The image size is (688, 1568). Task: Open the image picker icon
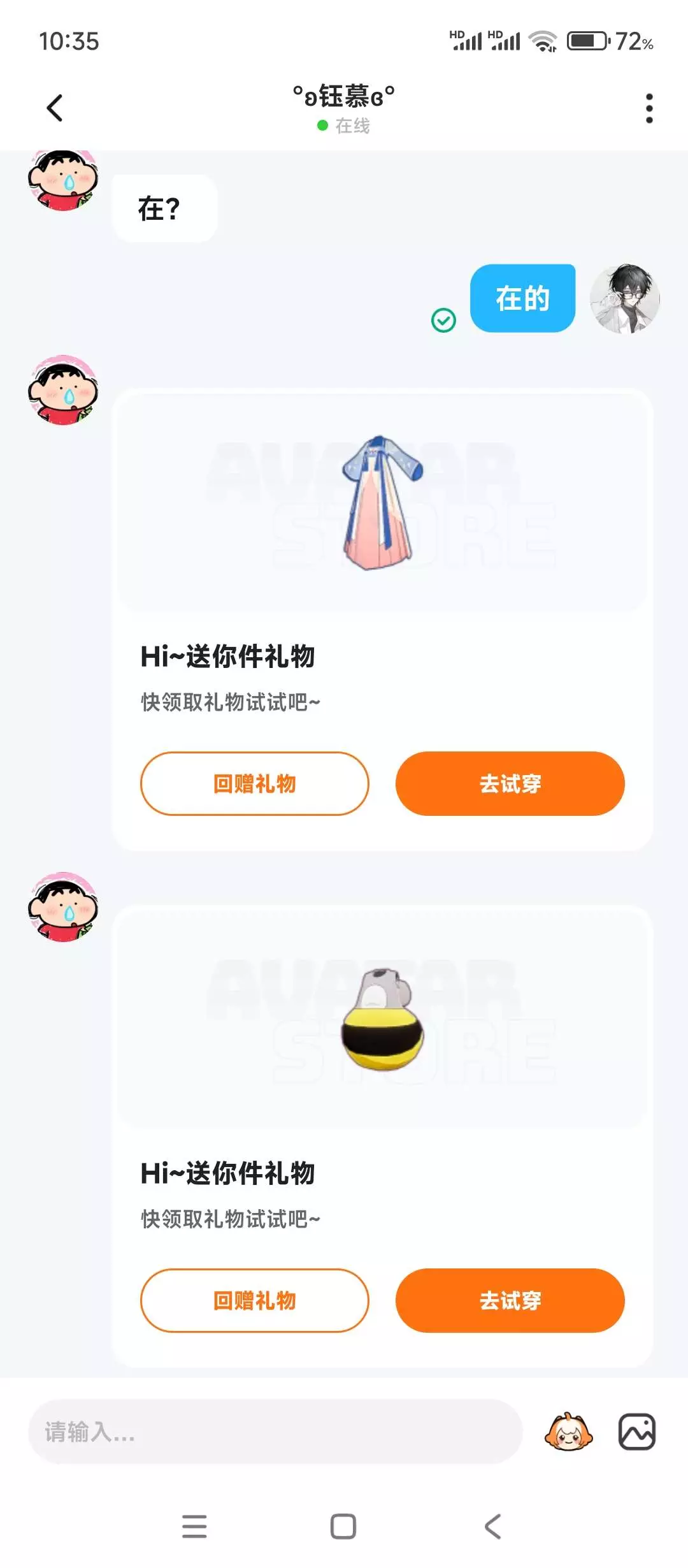[637, 1432]
